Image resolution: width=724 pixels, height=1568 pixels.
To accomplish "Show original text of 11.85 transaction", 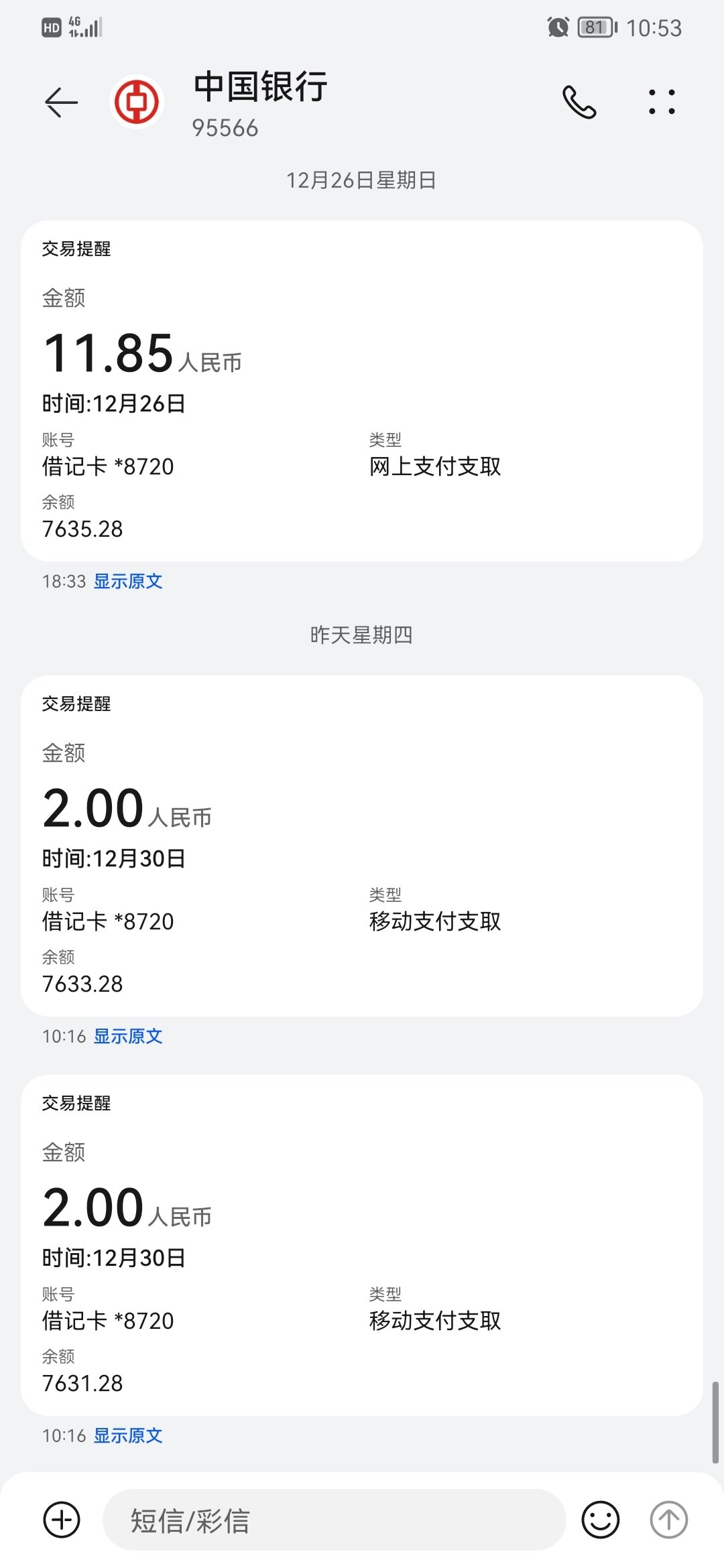I will pyautogui.click(x=128, y=581).
